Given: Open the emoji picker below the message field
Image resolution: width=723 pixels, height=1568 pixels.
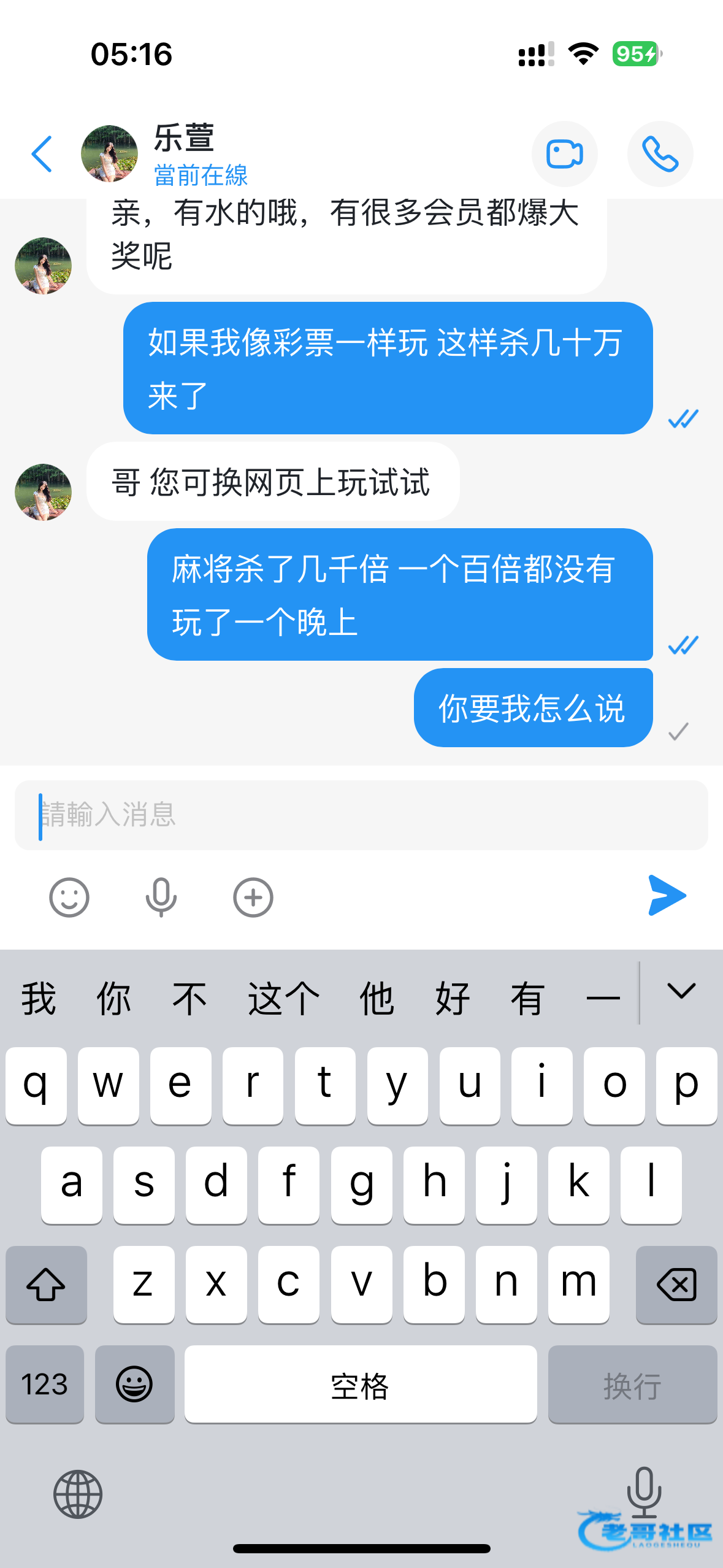Looking at the screenshot, I should [x=69, y=897].
